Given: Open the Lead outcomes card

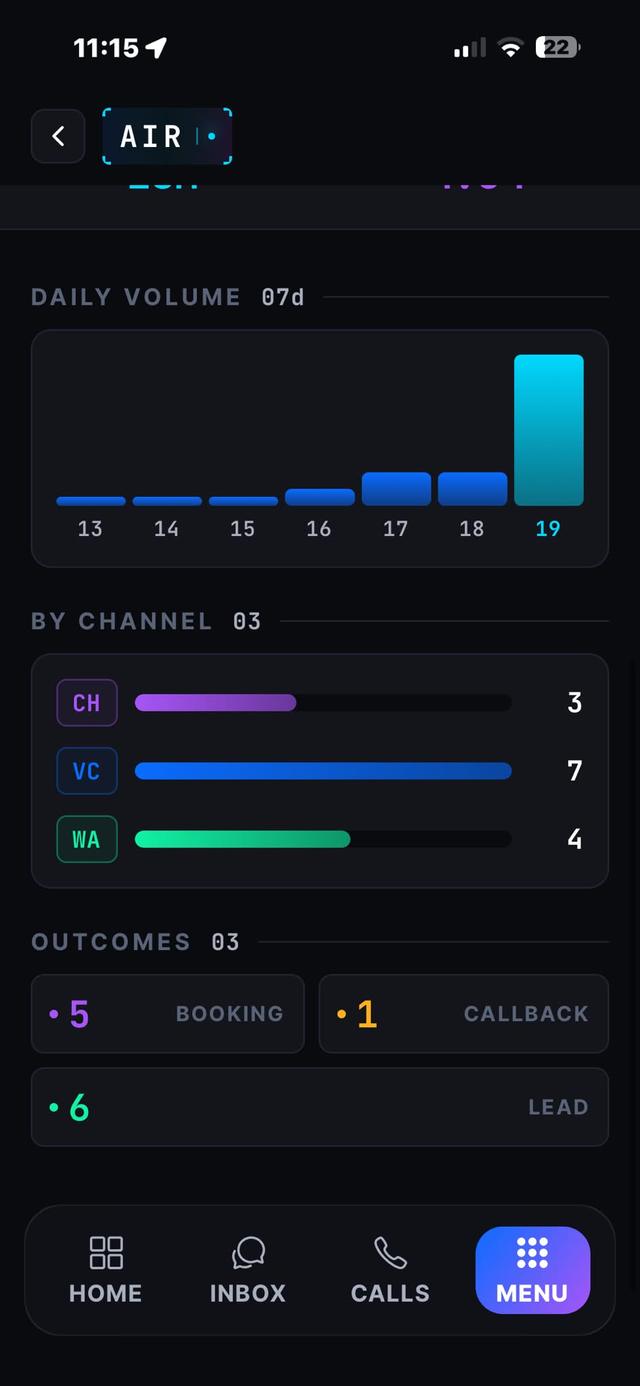Looking at the screenshot, I should tap(320, 1107).
